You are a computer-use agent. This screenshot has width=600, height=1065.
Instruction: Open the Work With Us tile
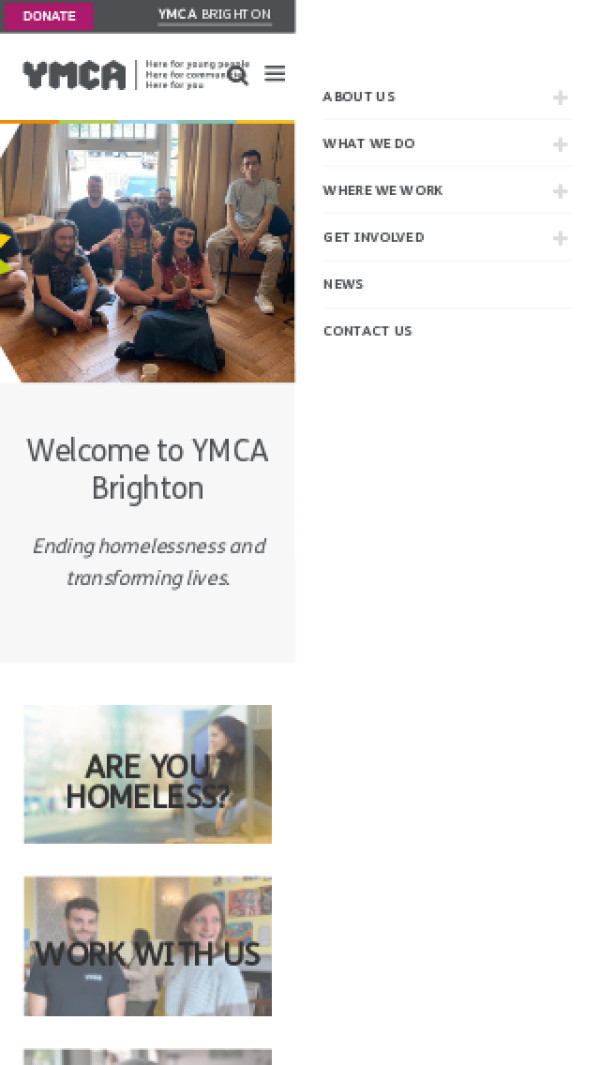[148, 946]
